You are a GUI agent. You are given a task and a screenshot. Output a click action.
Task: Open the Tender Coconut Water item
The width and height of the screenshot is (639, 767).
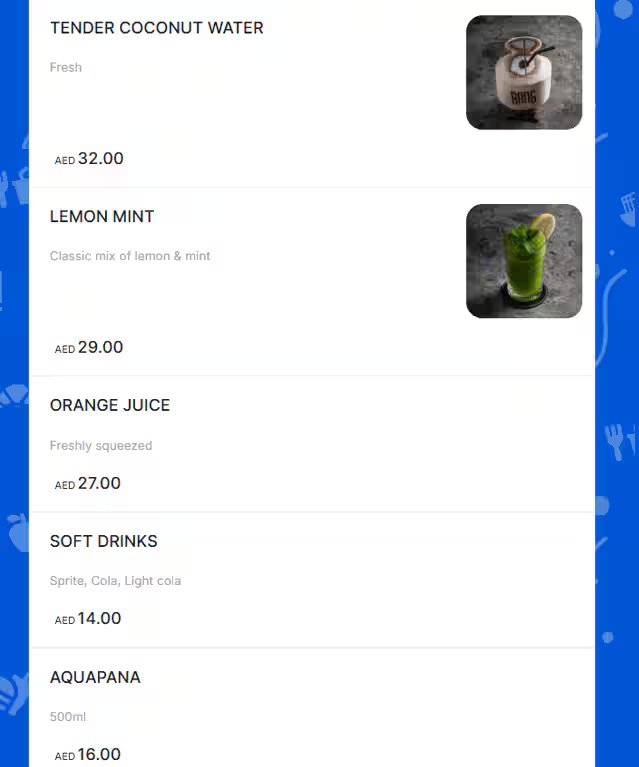coord(157,28)
